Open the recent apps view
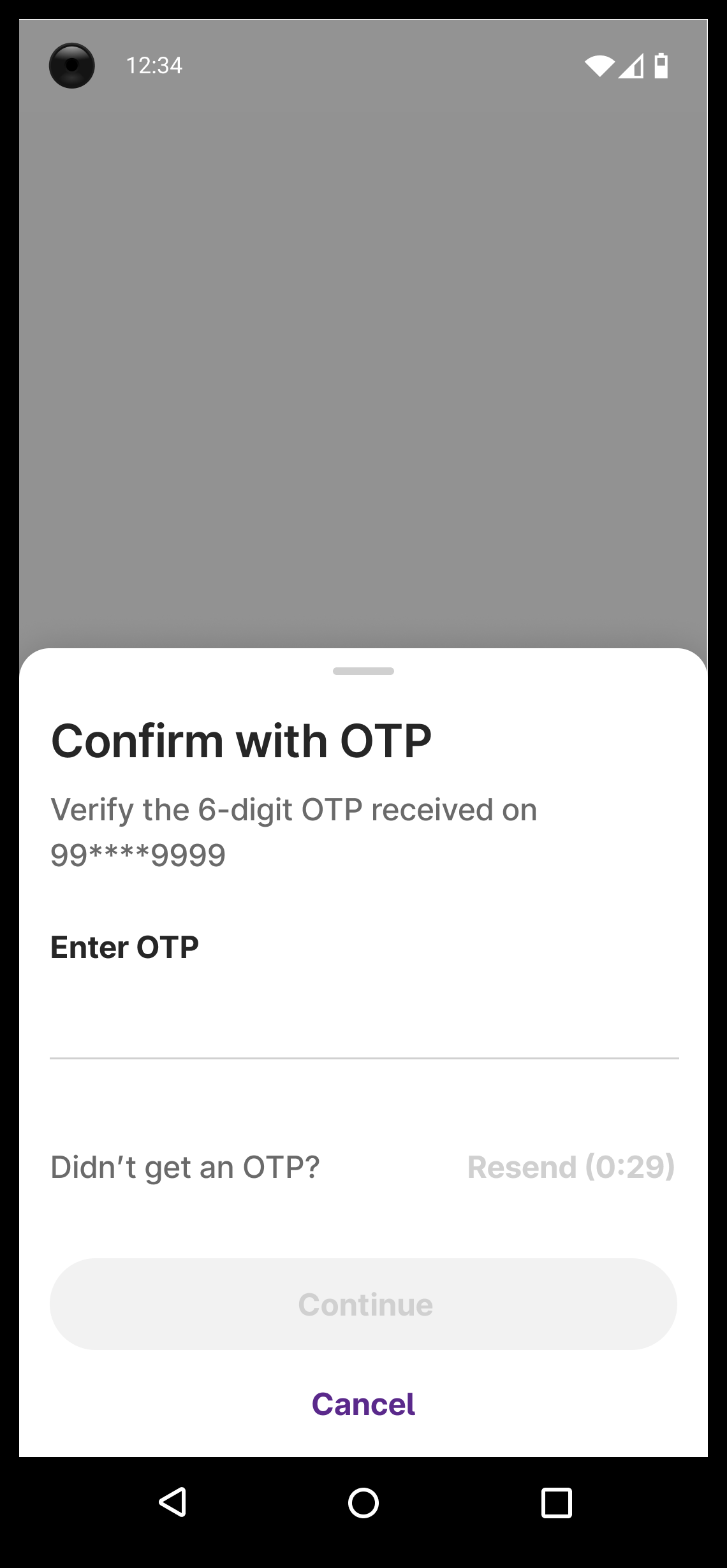The image size is (727, 1568). 556,1502
